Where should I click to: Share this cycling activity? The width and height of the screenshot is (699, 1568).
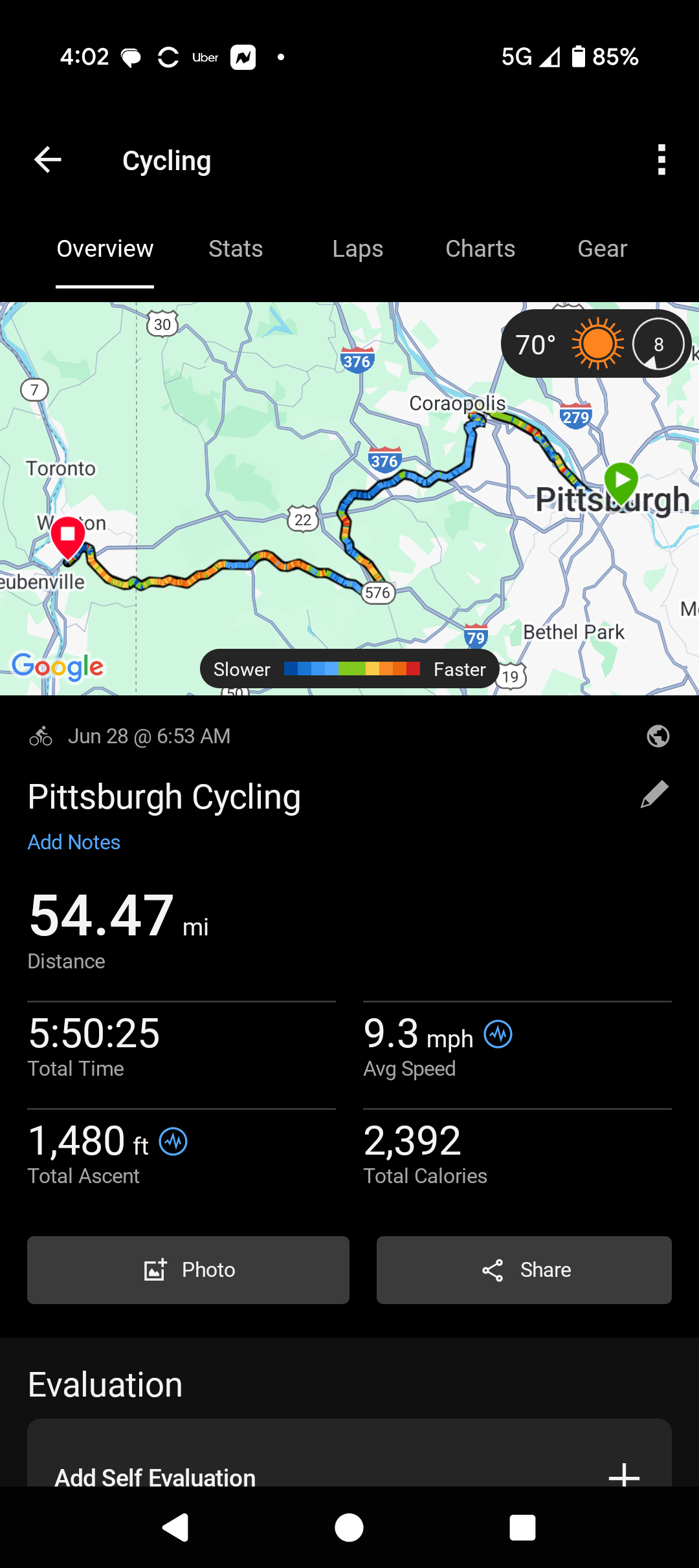coord(524,1270)
